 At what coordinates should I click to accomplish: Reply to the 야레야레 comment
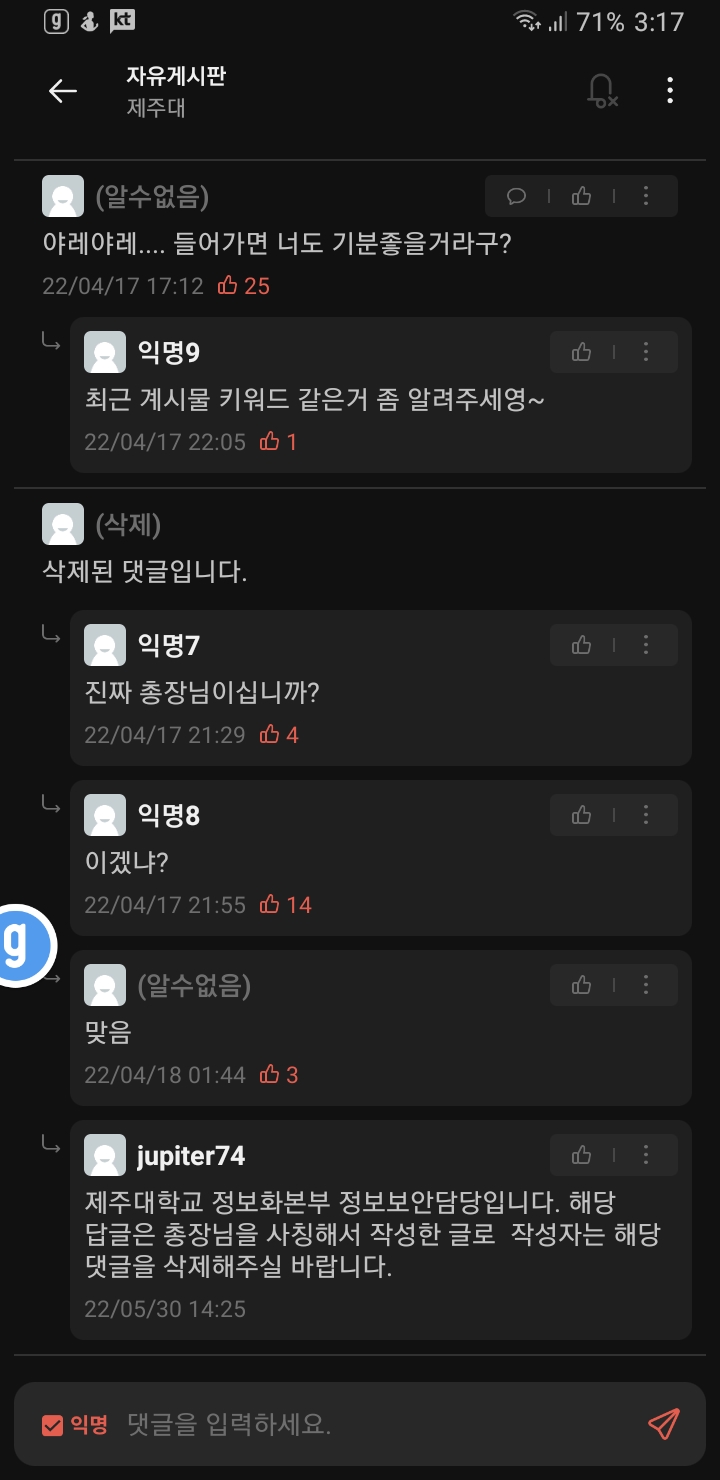pyautogui.click(x=516, y=196)
